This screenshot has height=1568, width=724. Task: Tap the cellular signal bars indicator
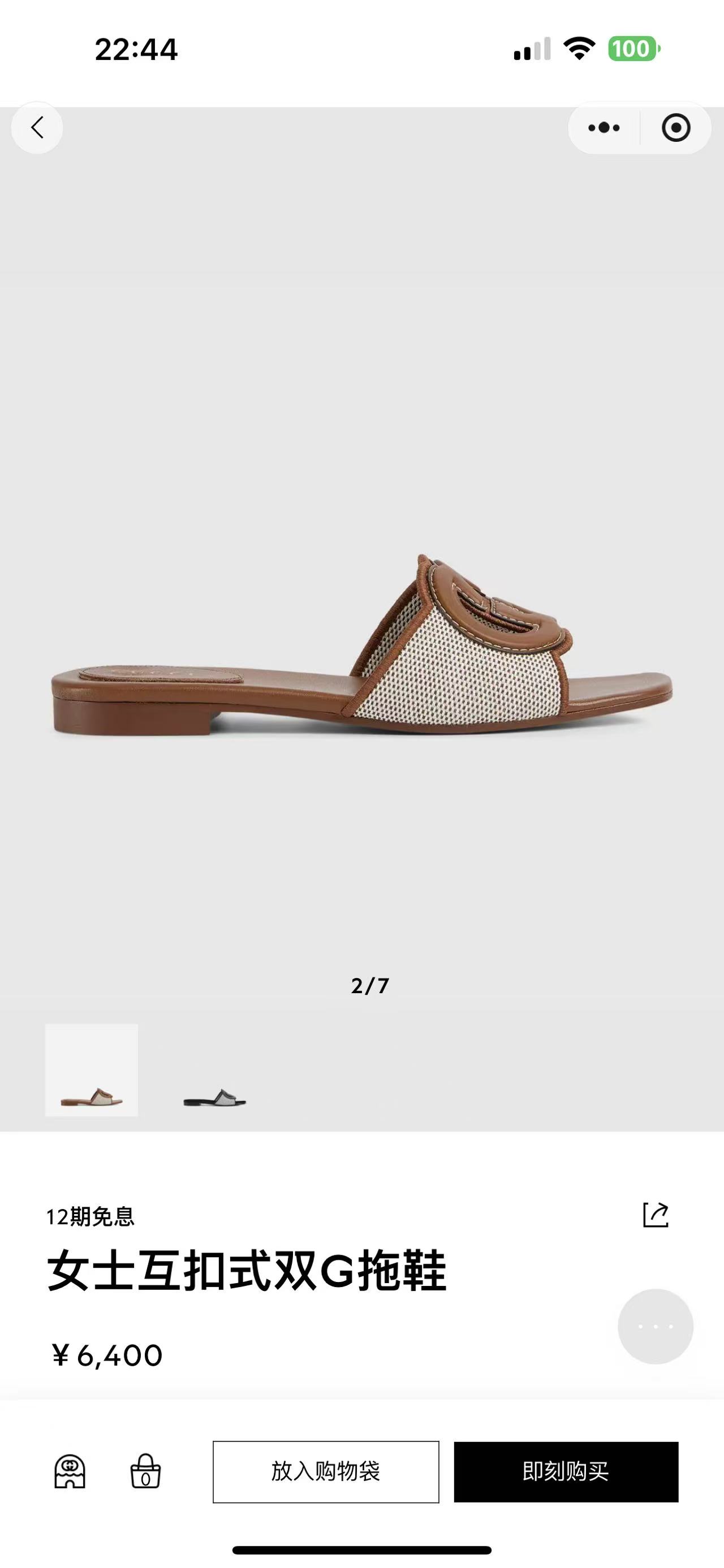(x=533, y=47)
